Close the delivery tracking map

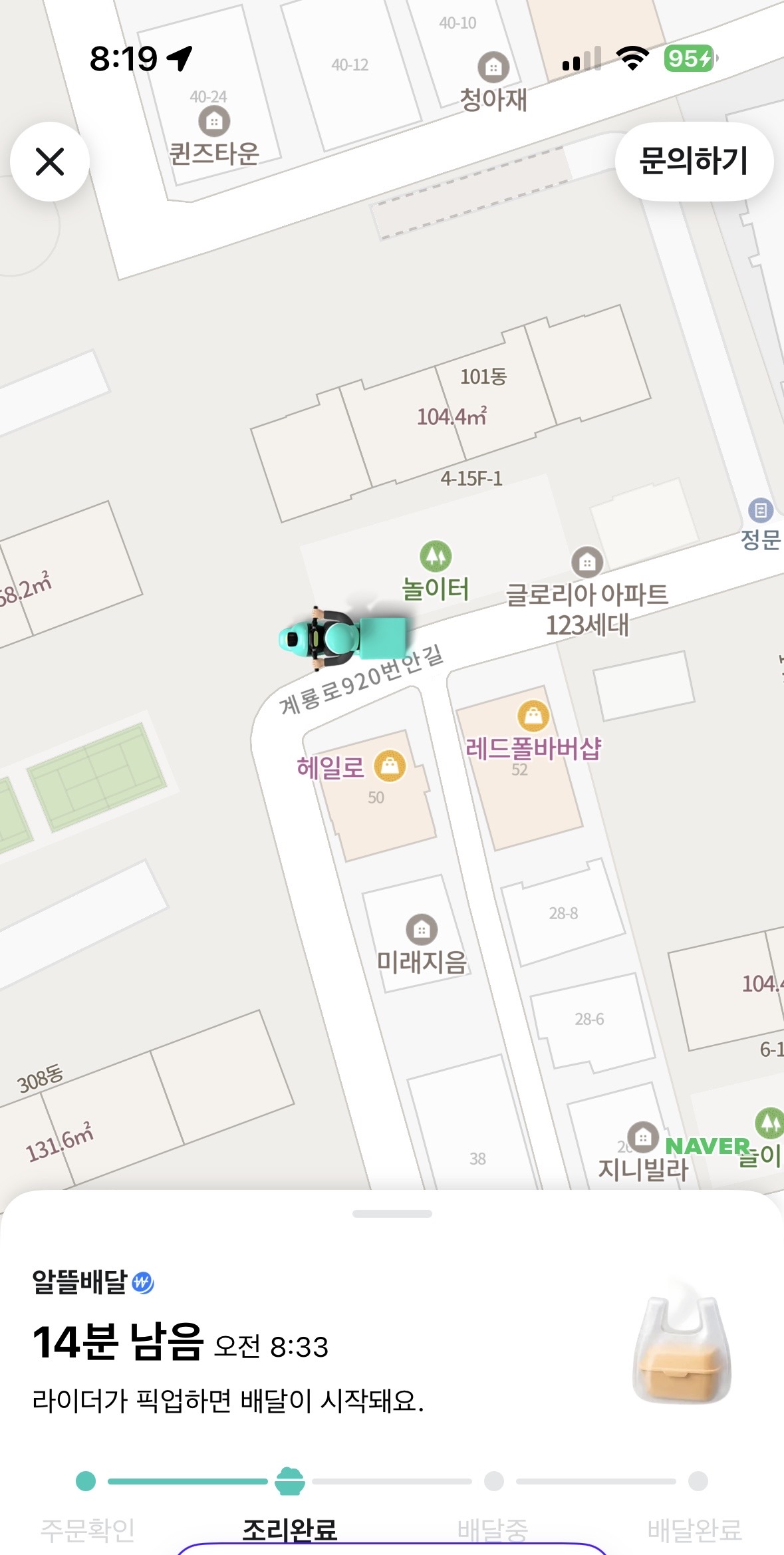coord(50,162)
